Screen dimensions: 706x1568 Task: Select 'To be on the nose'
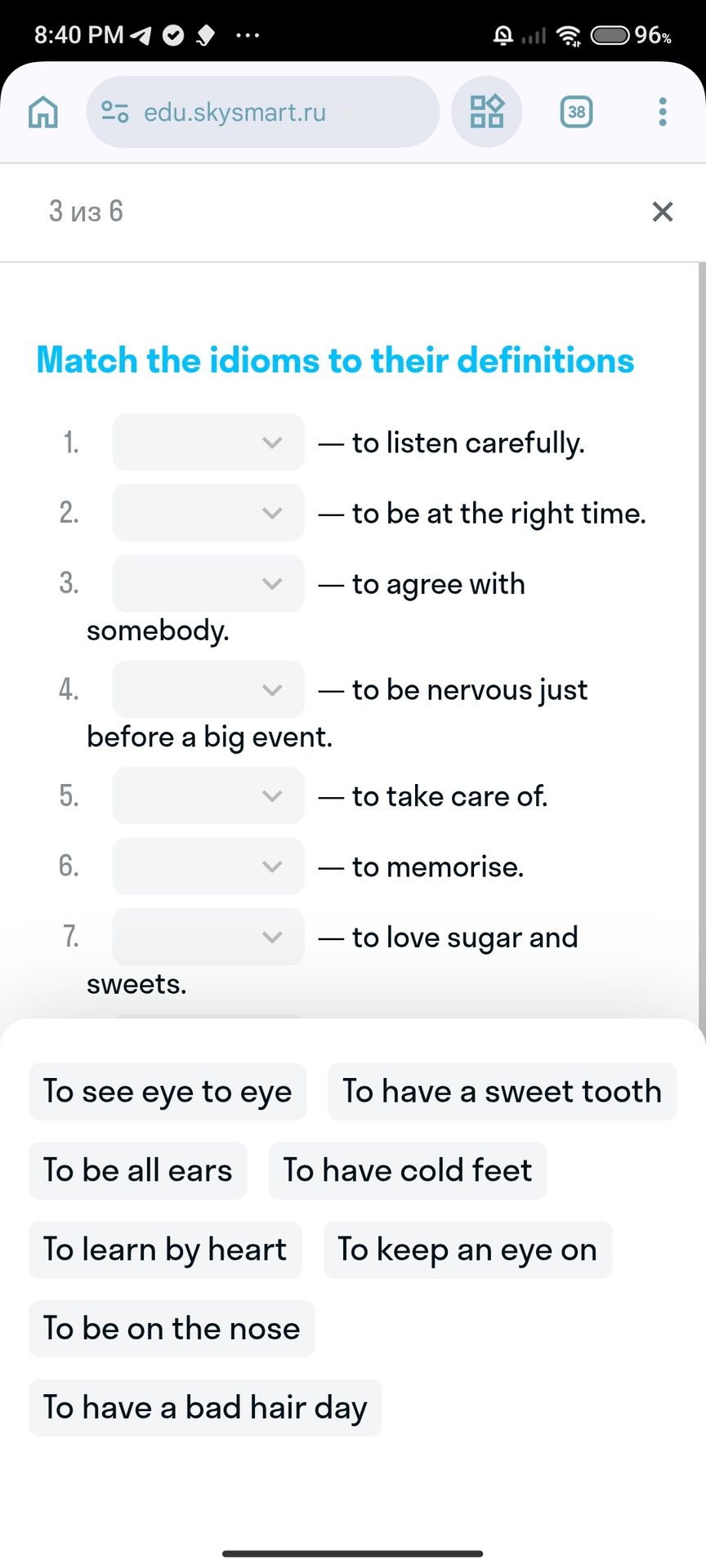click(x=172, y=1329)
